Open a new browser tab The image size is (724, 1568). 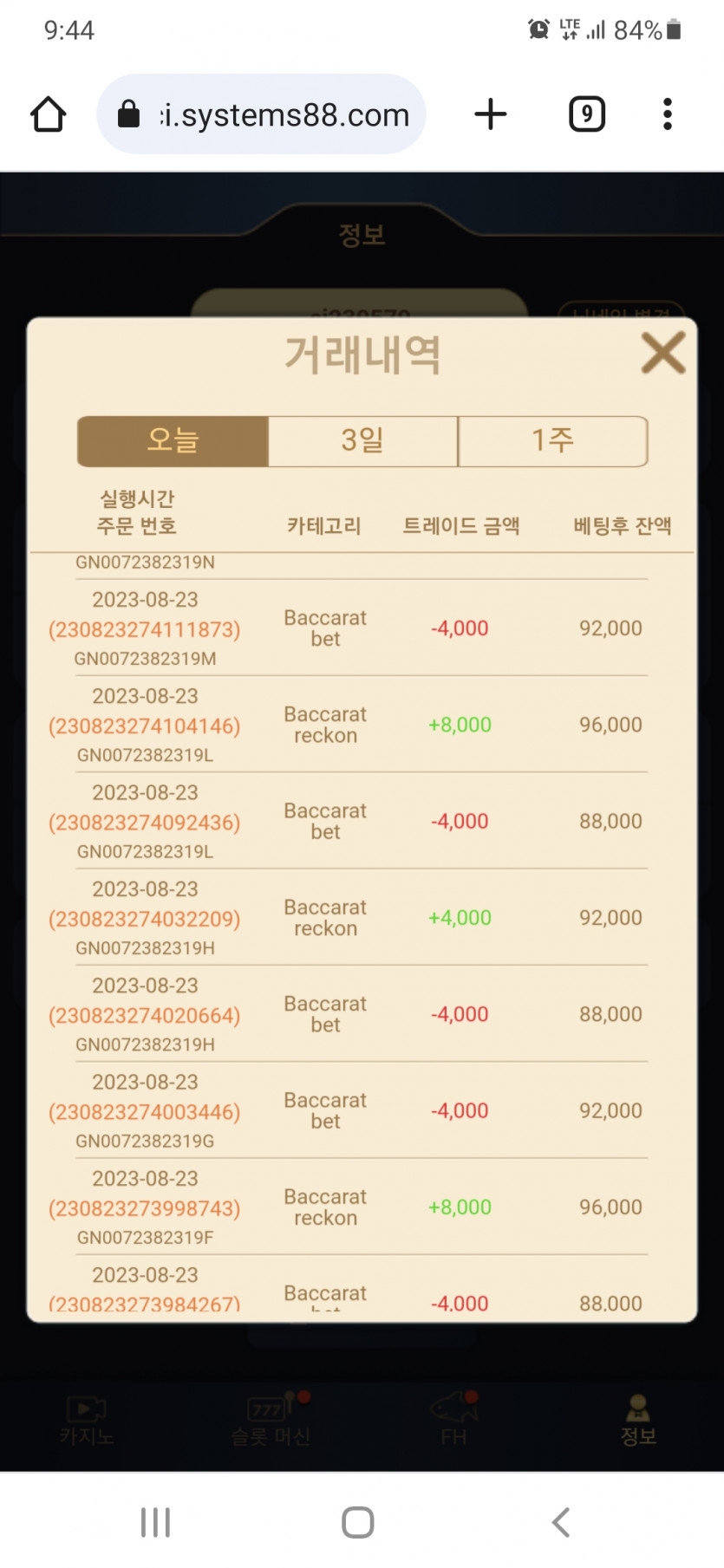491,114
